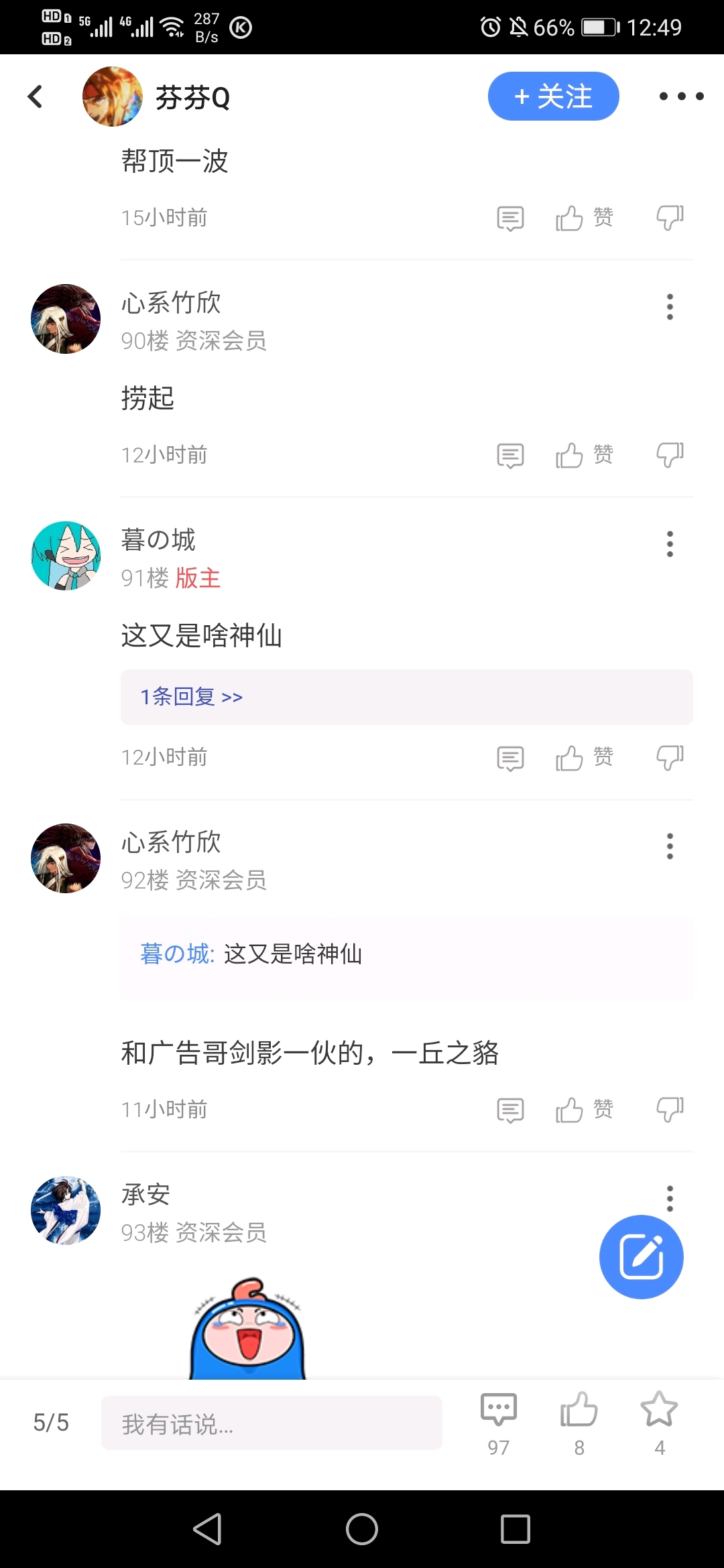Screen dimensions: 724x1568
Task: Tap the floating compose post button
Action: (641, 1257)
